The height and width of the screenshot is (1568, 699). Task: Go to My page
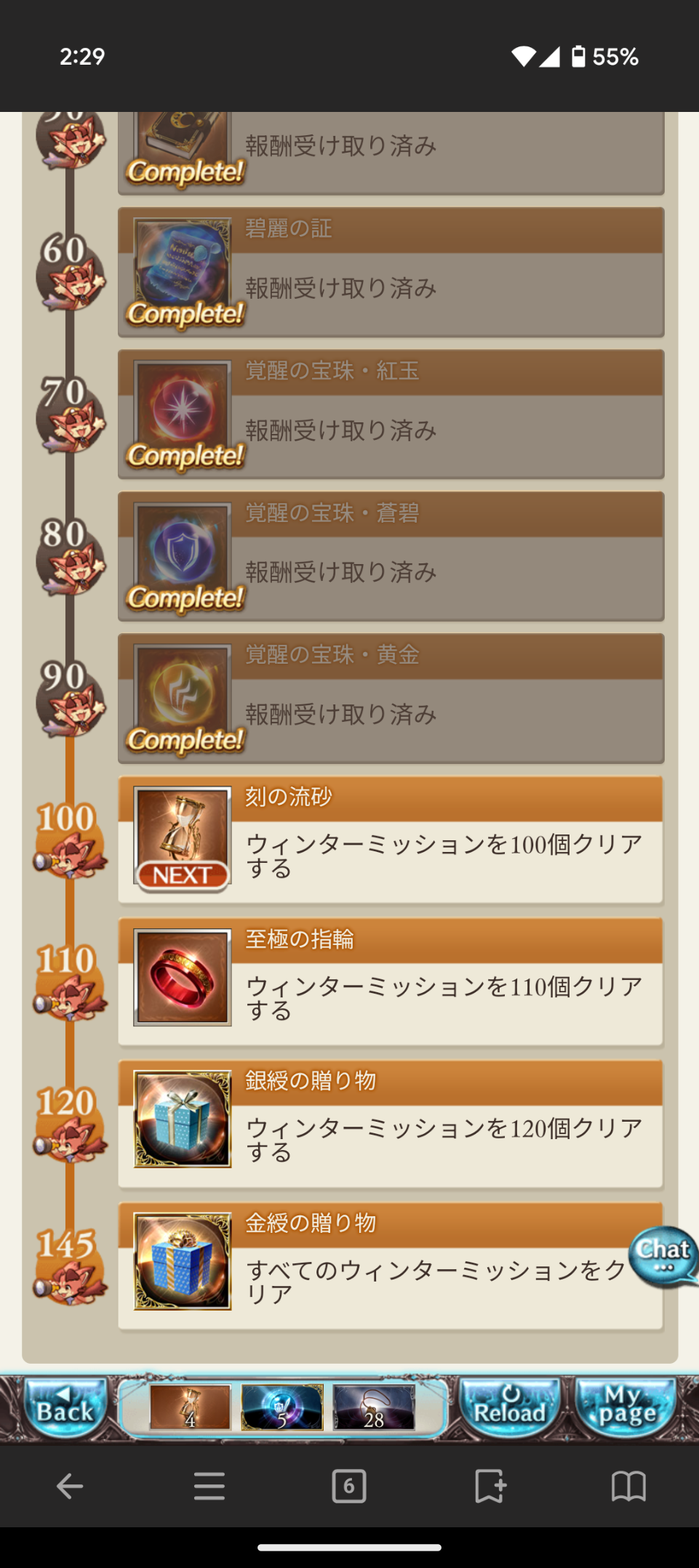(627, 1407)
